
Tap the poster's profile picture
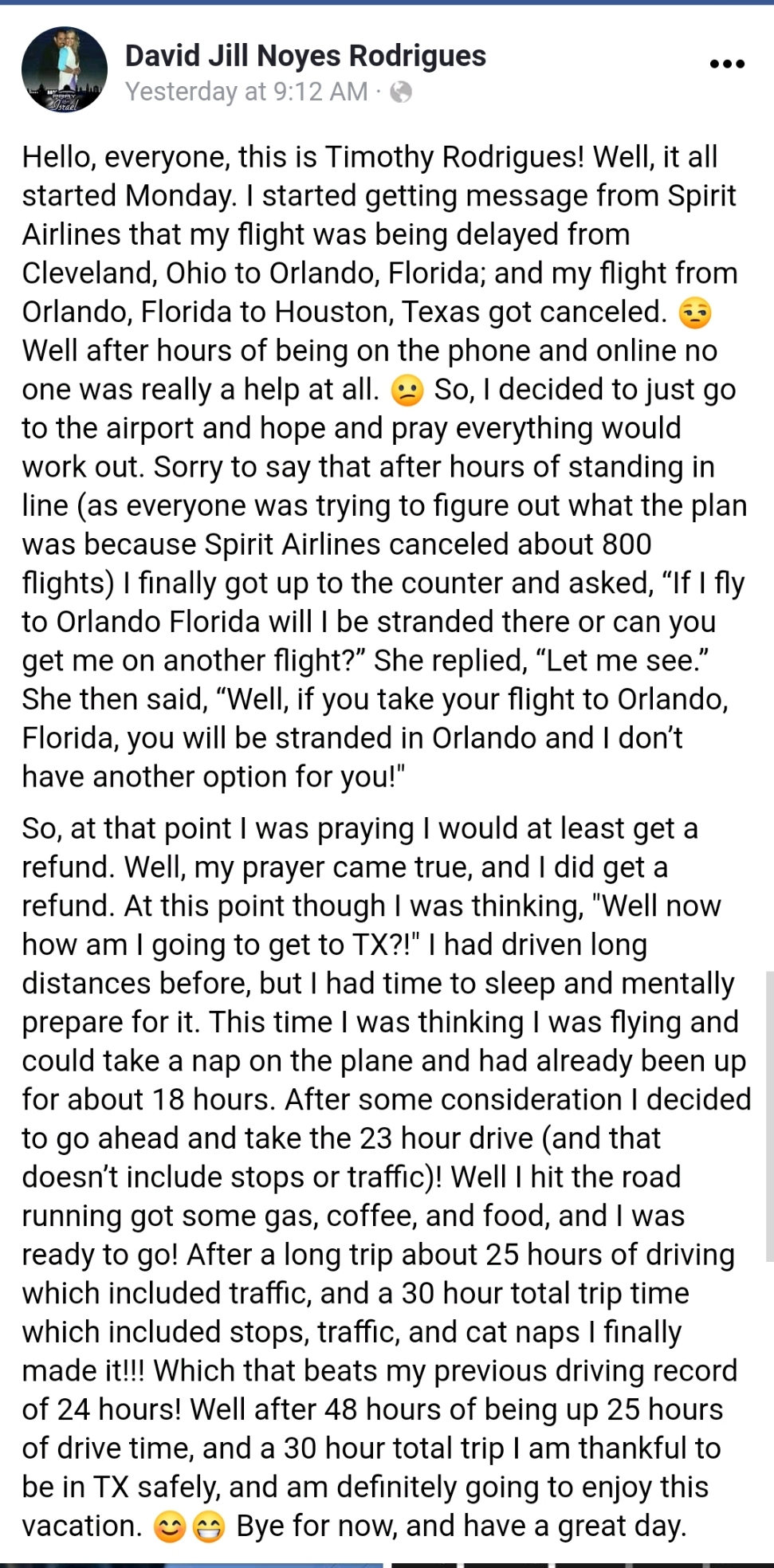pyautogui.click(x=65, y=70)
